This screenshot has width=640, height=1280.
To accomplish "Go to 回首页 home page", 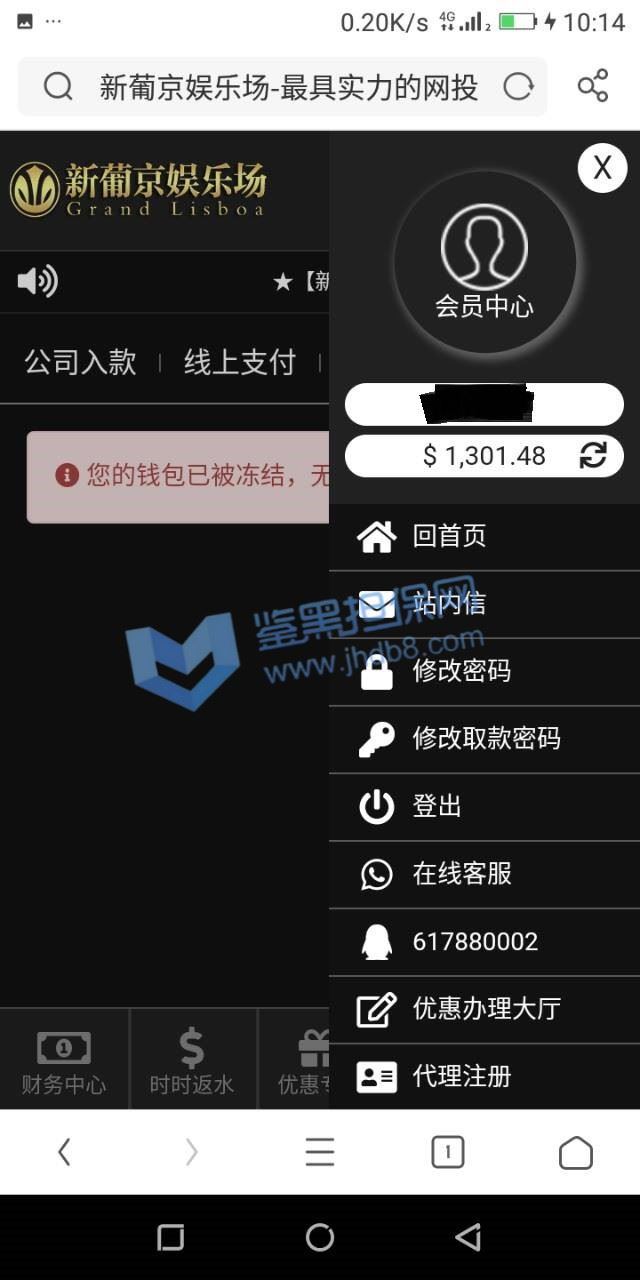I will coord(448,536).
